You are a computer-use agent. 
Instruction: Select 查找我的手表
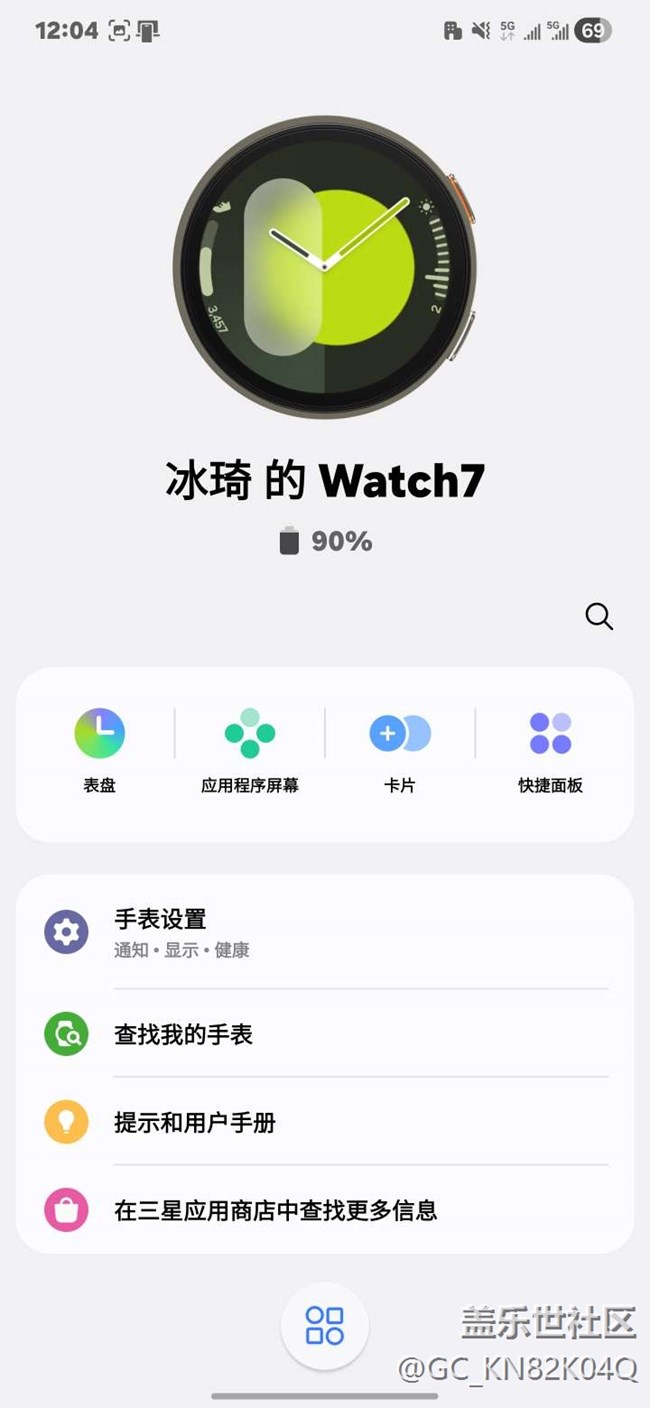tap(325, 1034)
